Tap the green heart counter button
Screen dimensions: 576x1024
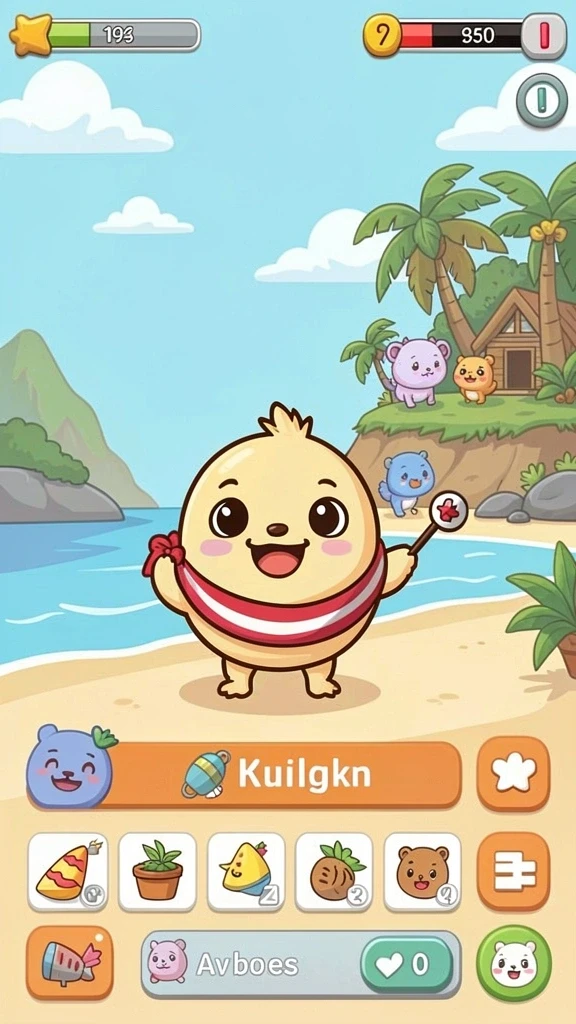(x=407, y=965)
